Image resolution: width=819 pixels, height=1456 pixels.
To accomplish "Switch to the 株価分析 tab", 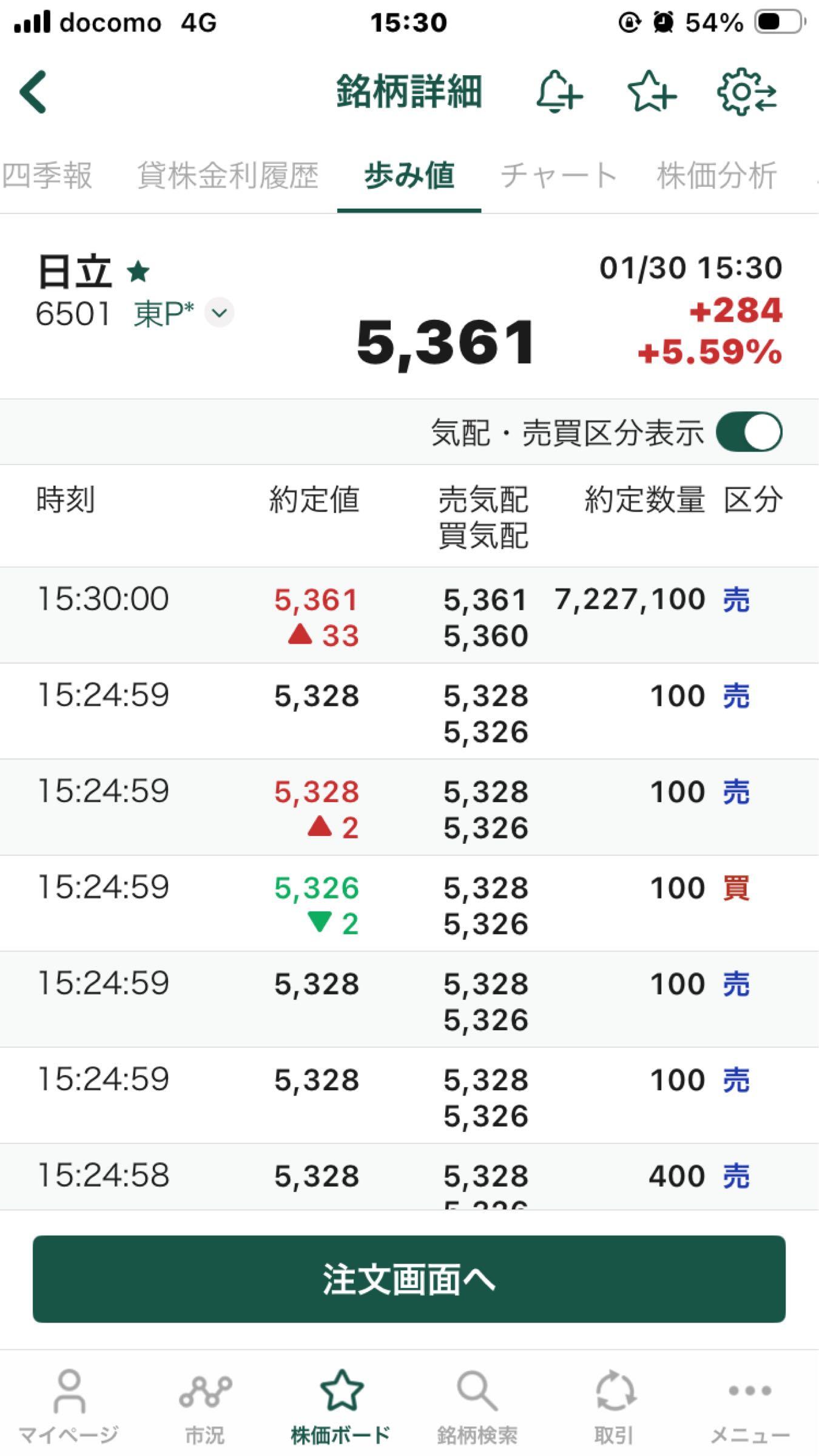I will [717, 176].
